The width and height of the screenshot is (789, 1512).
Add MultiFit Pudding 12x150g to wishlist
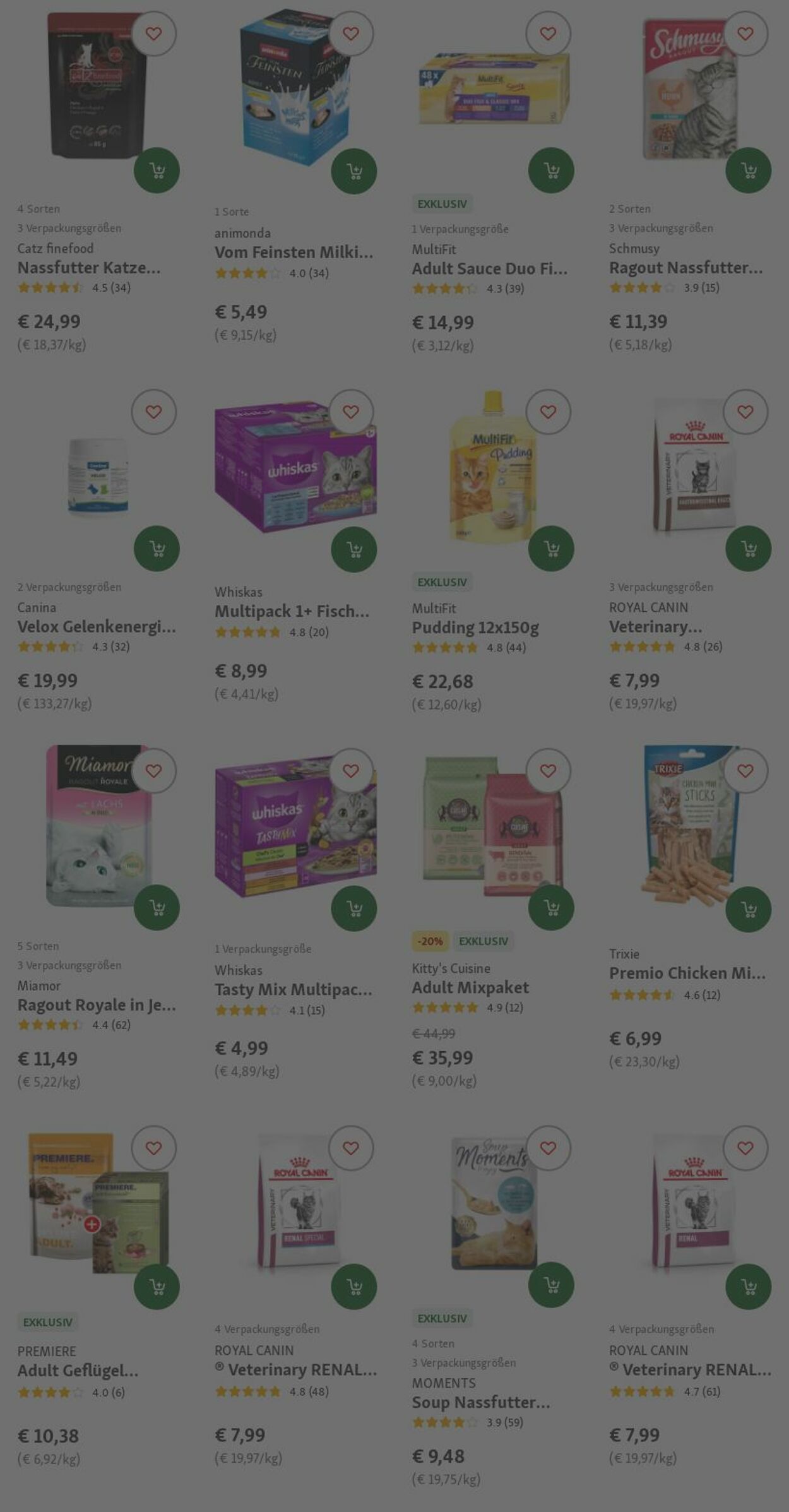pos(548,412)
